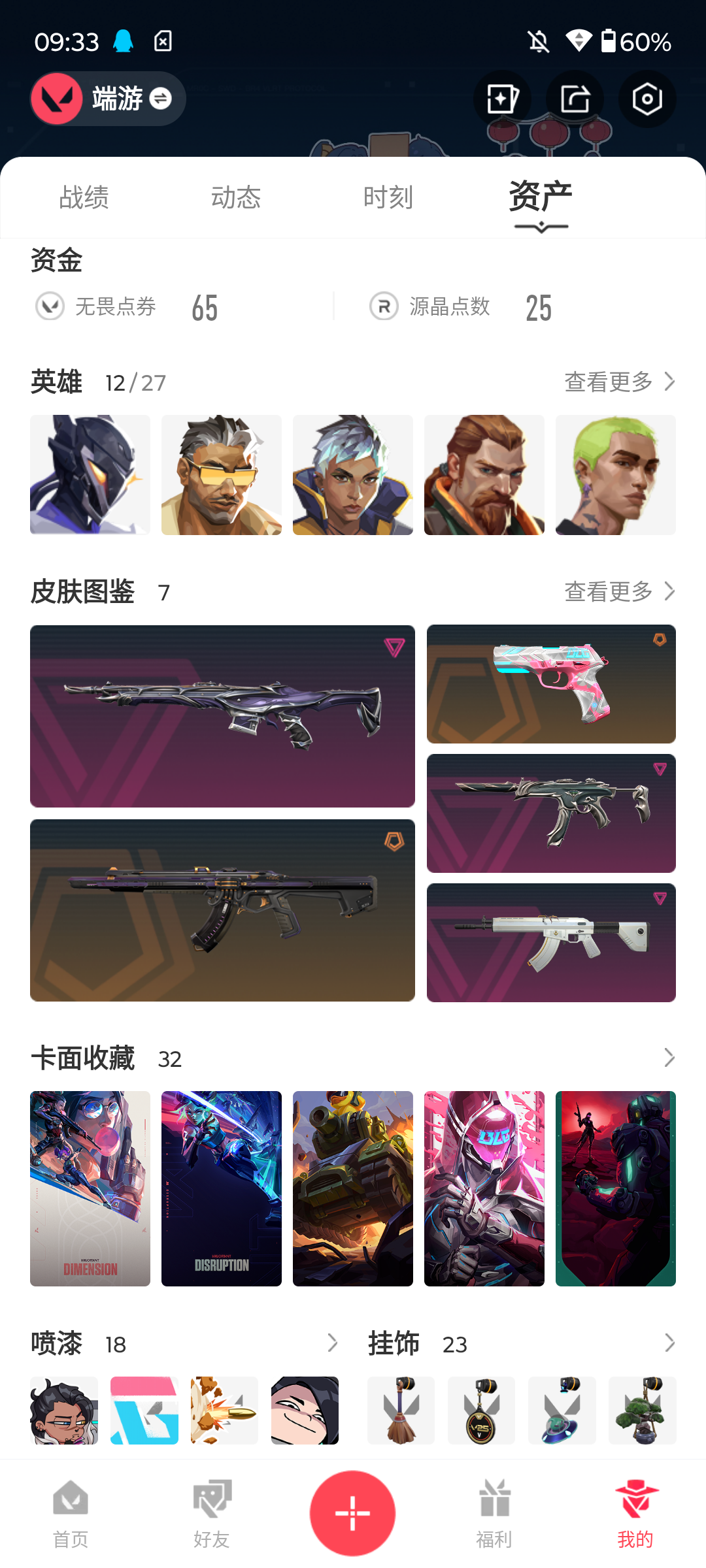Image resolution: width=706 pixels, height=1568 pixels.
Task: Tap the red plus create button
Action: pos(352,1513)
